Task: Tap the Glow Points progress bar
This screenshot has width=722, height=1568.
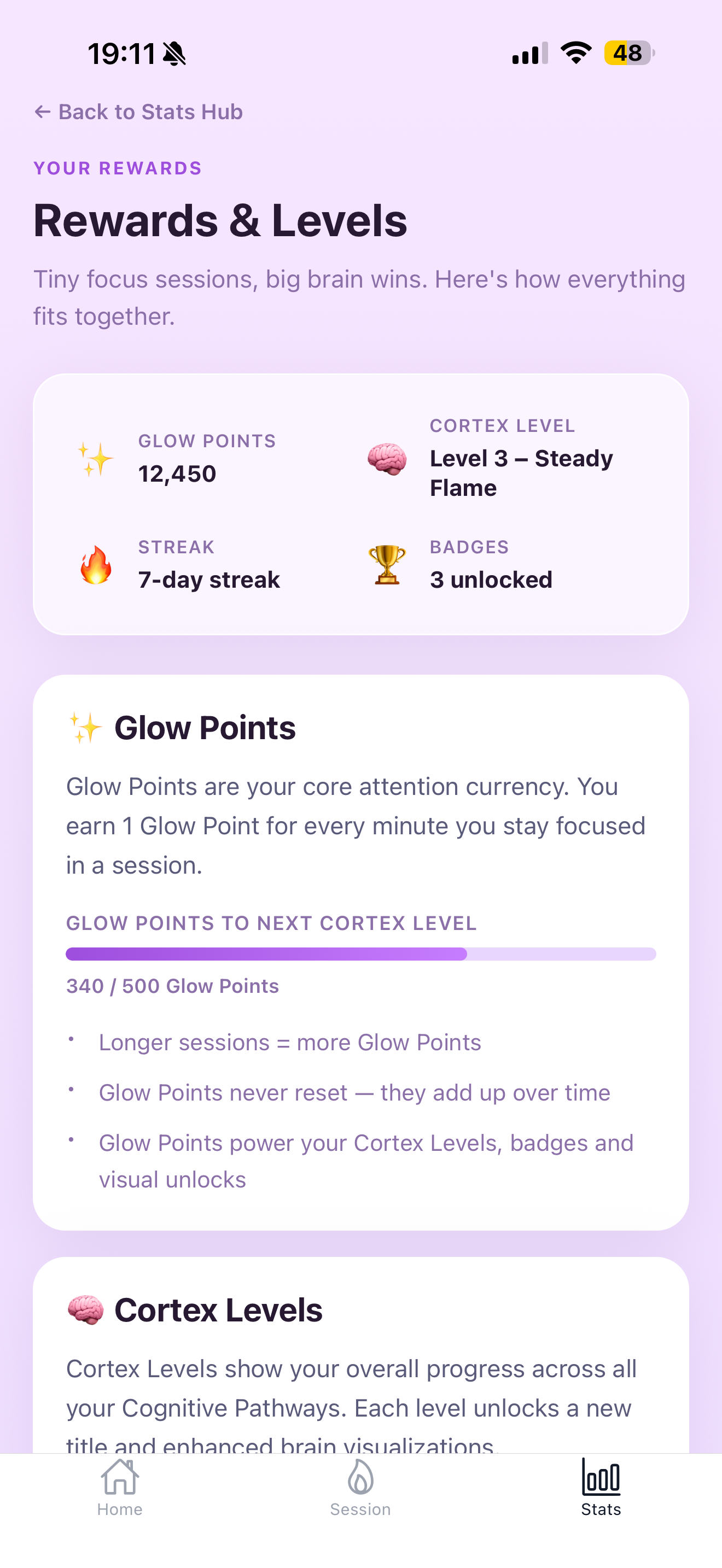Action: 361,954
